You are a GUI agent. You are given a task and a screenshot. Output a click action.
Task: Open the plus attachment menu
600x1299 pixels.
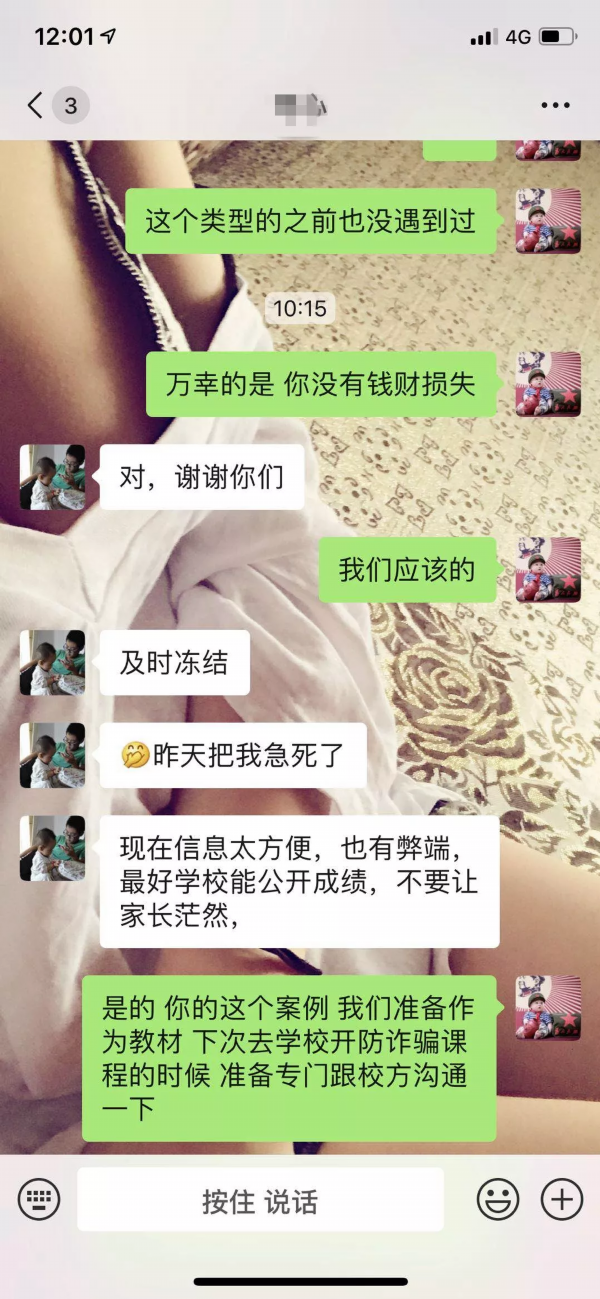coord(561,1198)
